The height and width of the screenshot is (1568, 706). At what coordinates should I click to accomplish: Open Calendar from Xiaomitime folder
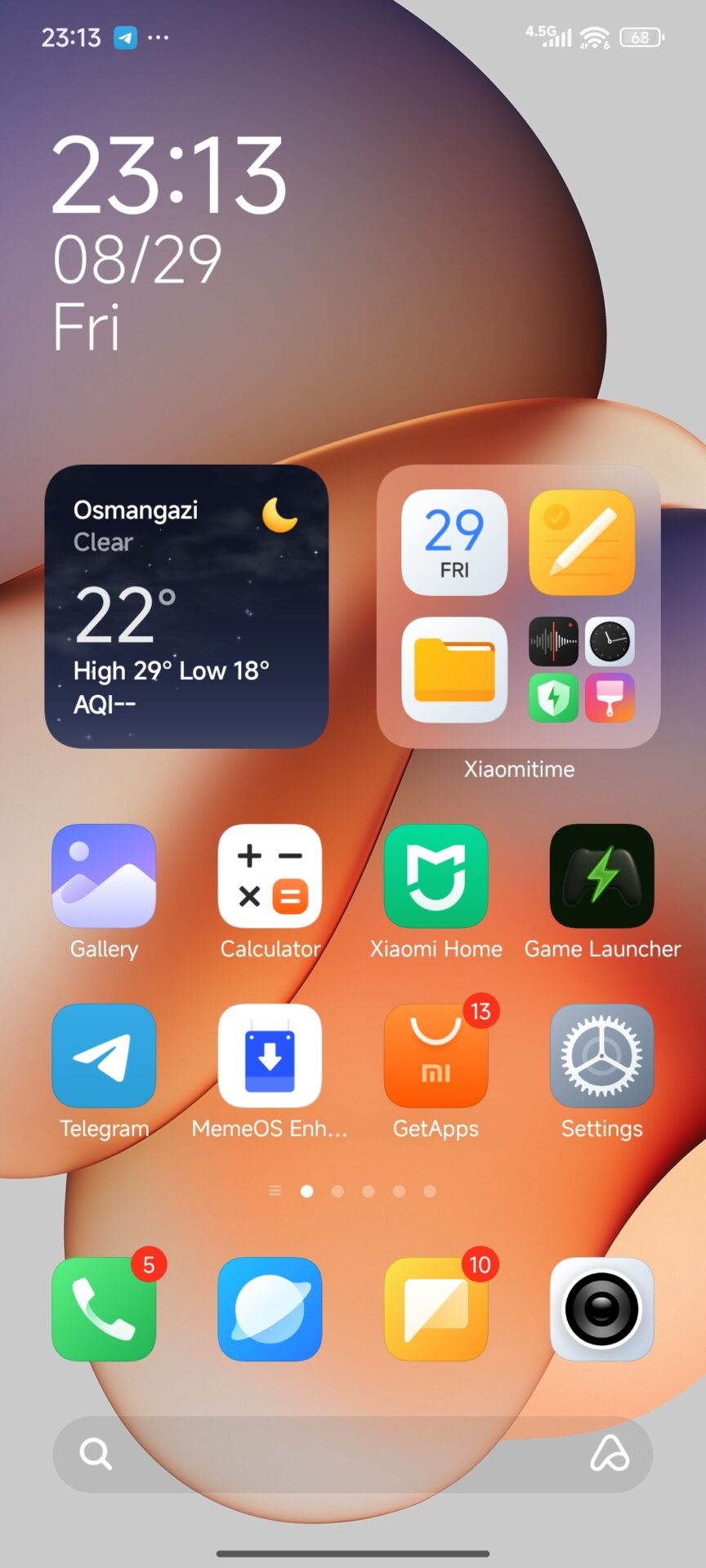click(x=454, y=542)
